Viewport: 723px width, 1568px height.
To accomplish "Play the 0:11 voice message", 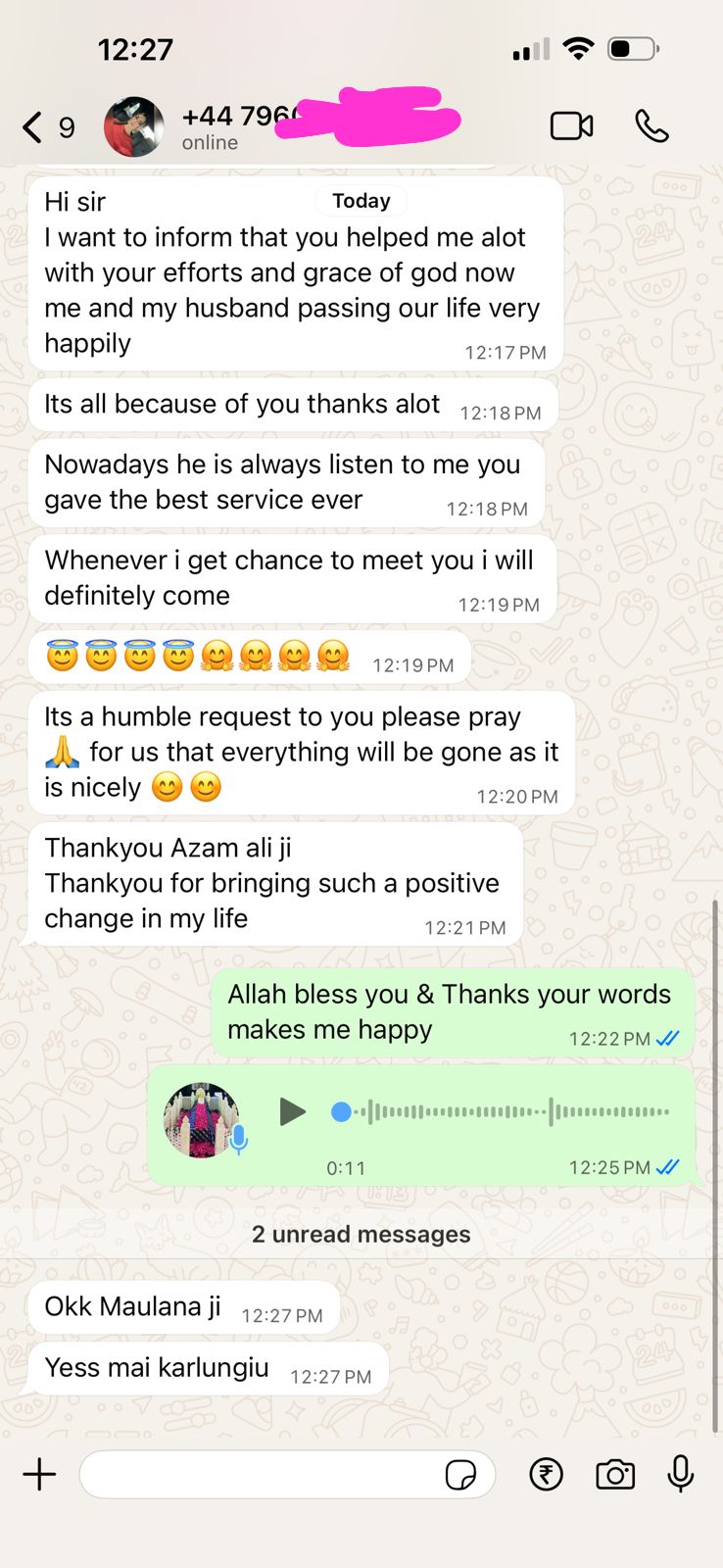I will 292,1111.
